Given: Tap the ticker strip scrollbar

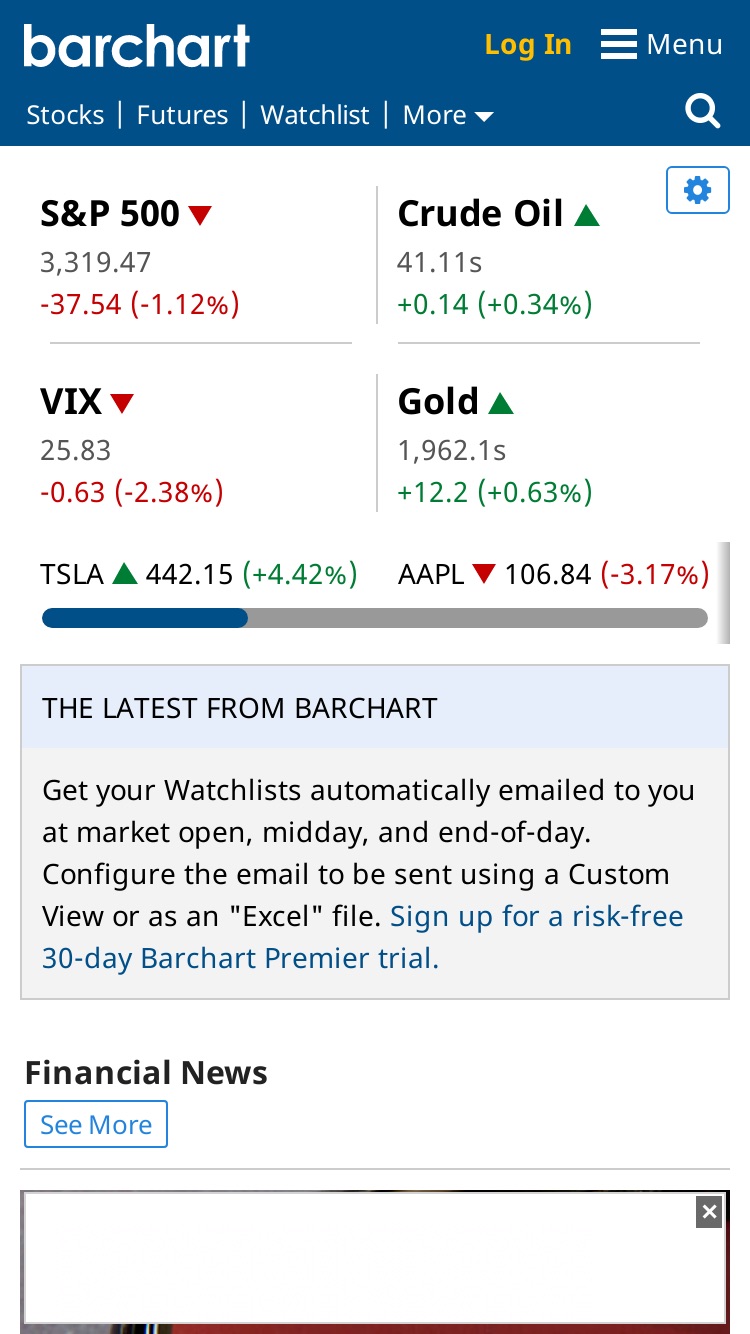Looking at the screenshot, I should (375, 618).
